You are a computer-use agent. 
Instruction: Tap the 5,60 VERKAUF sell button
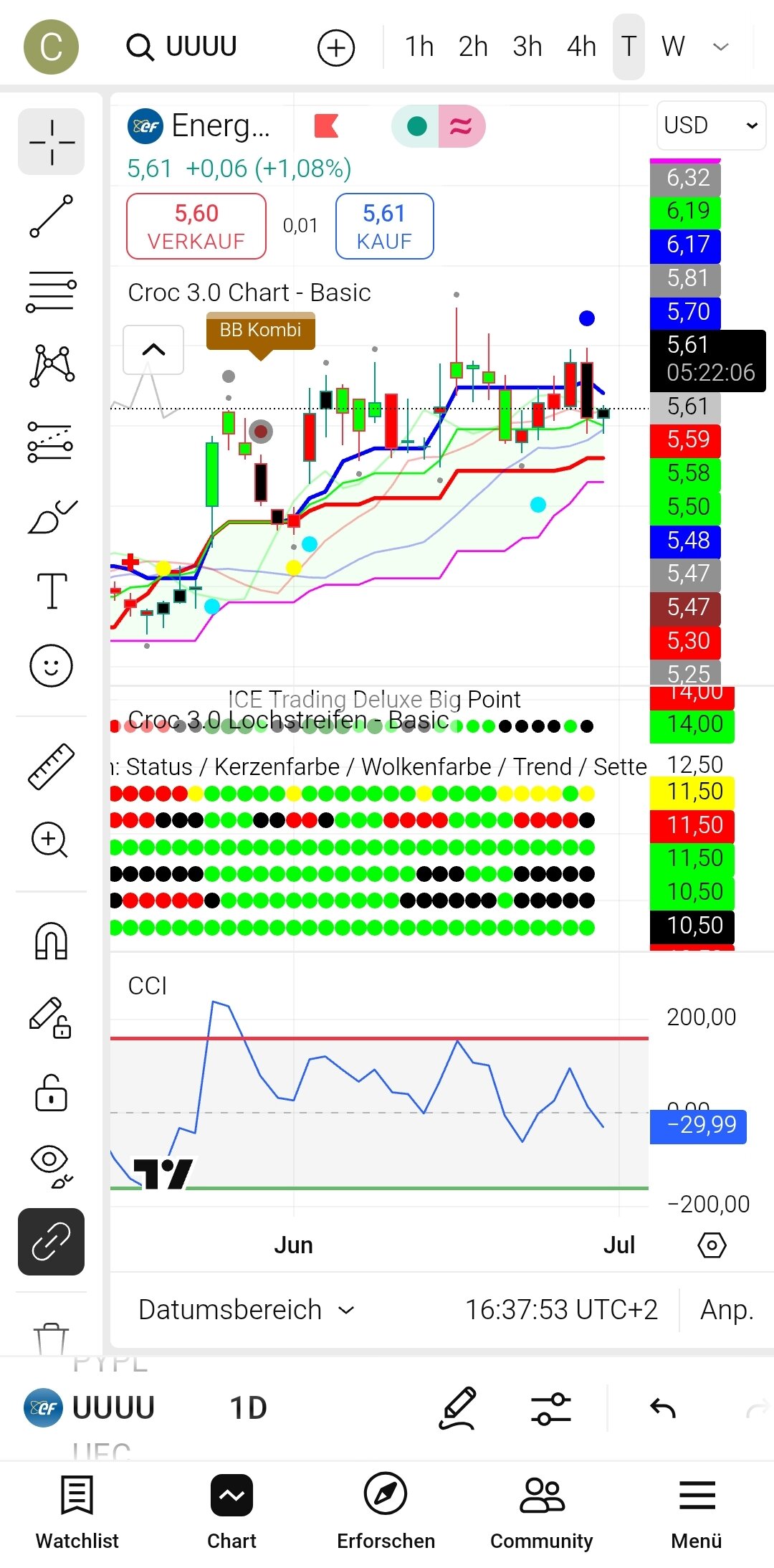(196, 226)
